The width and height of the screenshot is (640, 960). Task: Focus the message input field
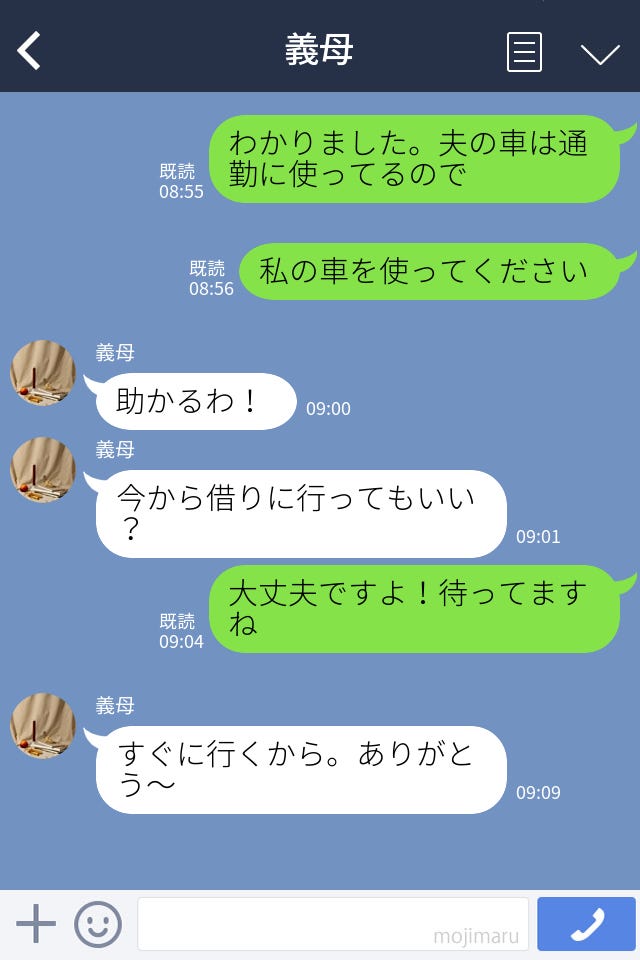[332, 924]
